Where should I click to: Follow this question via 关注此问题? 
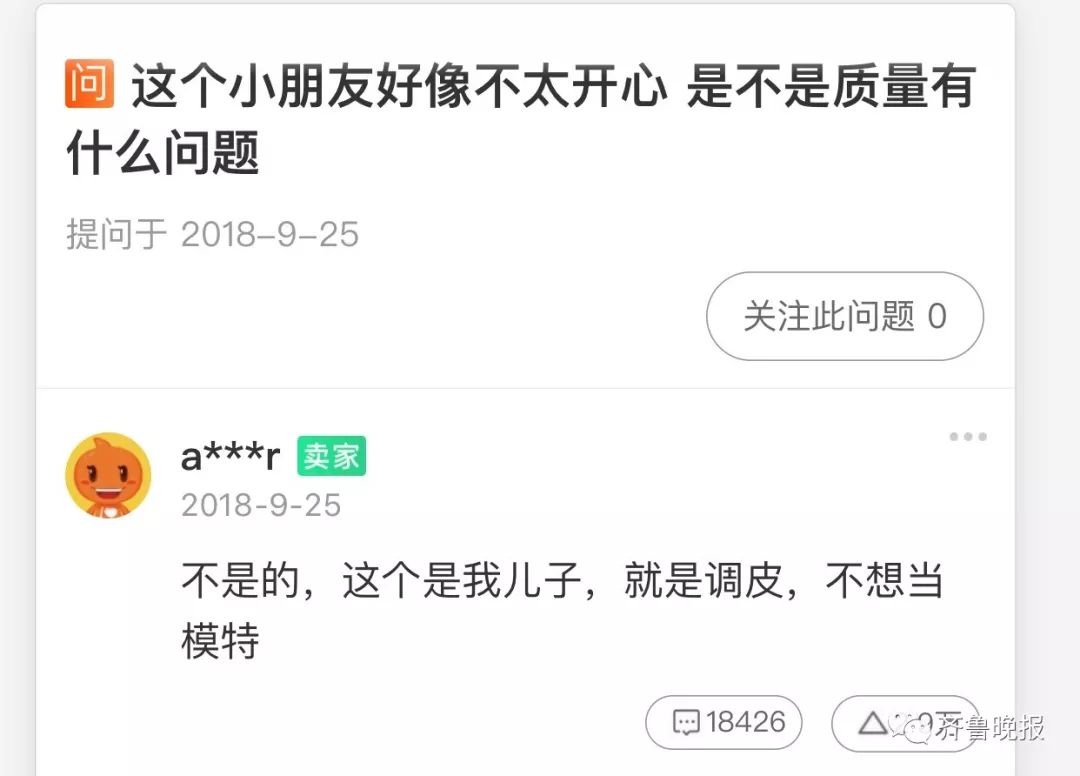point(844,316)
